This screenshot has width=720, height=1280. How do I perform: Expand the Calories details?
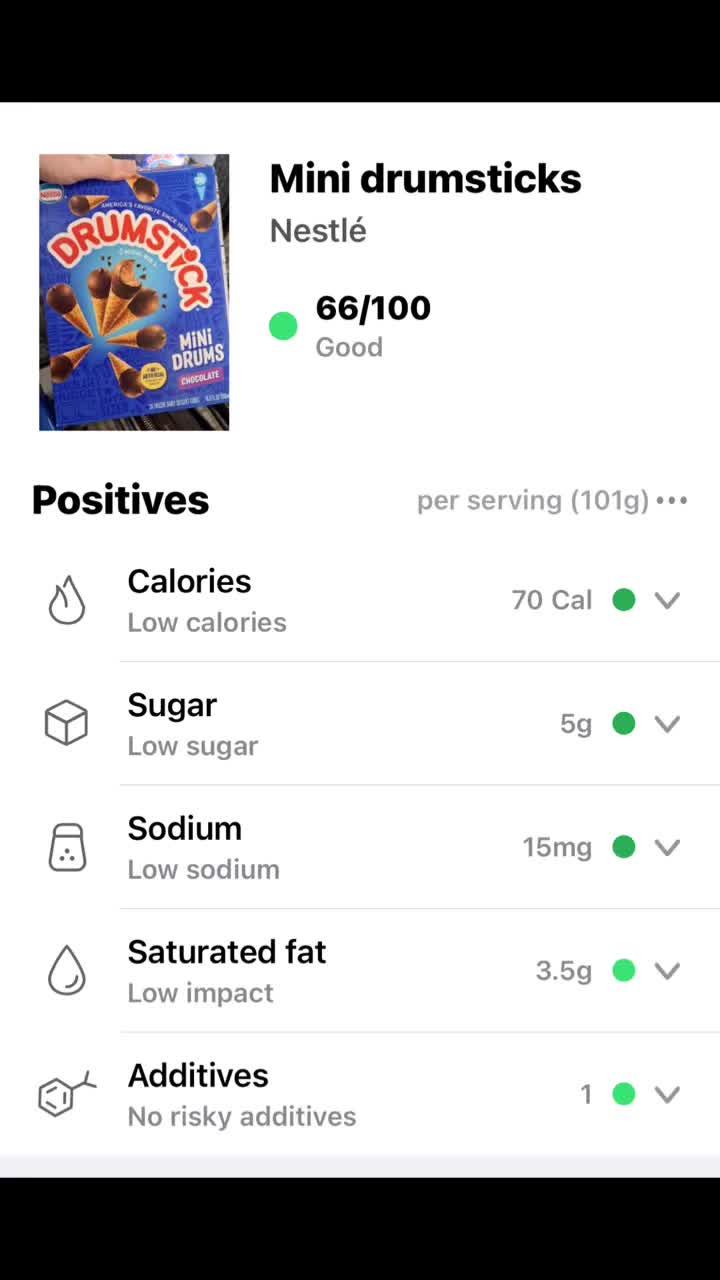click(667, 600)
